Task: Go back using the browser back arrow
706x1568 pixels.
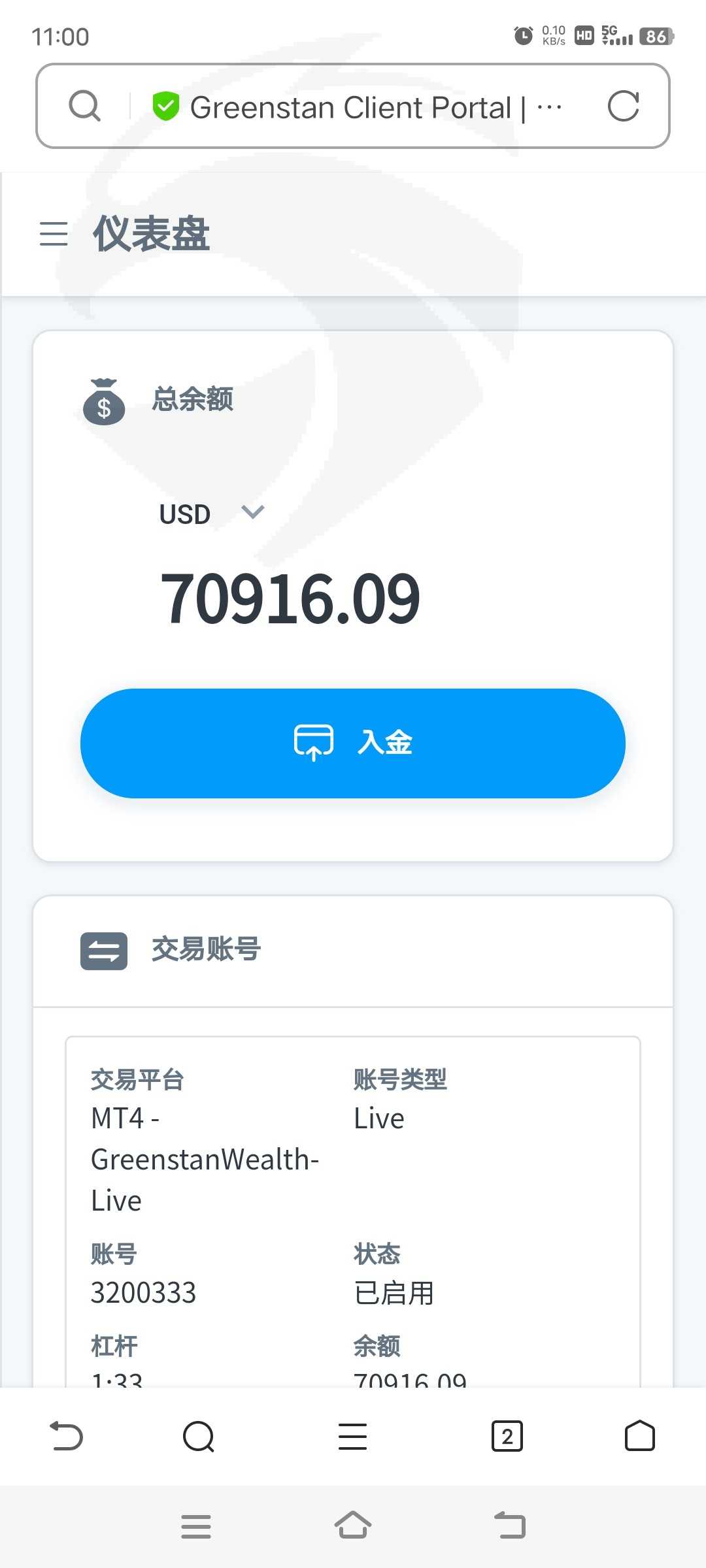Action: [x=67, y=1436]
